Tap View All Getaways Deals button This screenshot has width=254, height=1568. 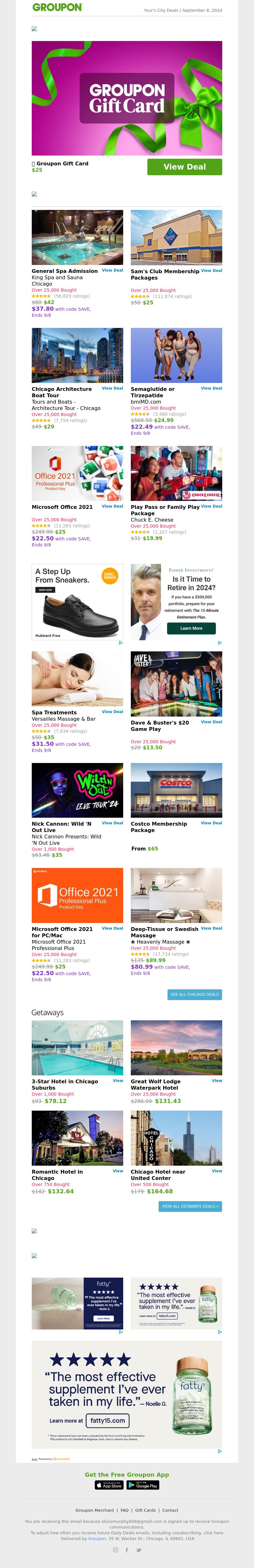190,1206
